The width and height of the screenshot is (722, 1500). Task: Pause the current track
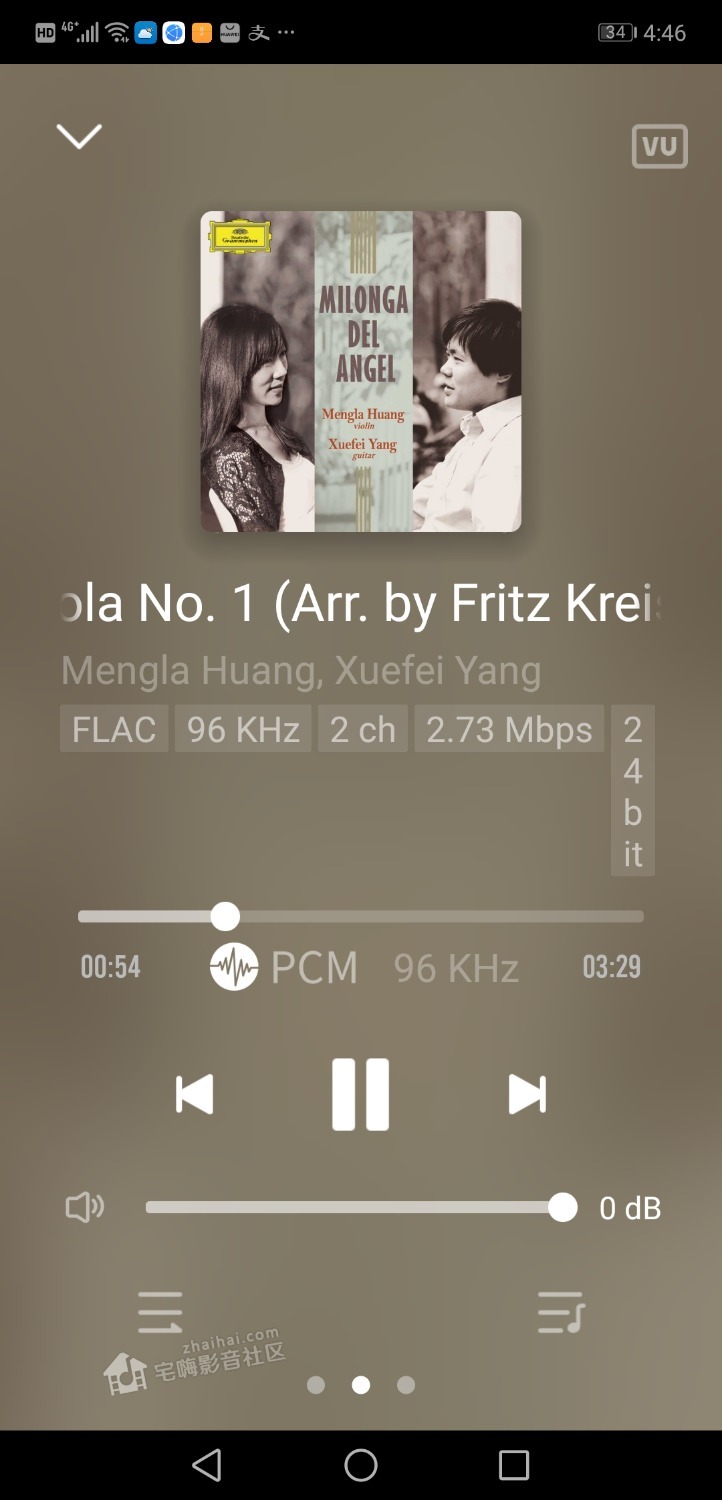[x=360, y=1094]
